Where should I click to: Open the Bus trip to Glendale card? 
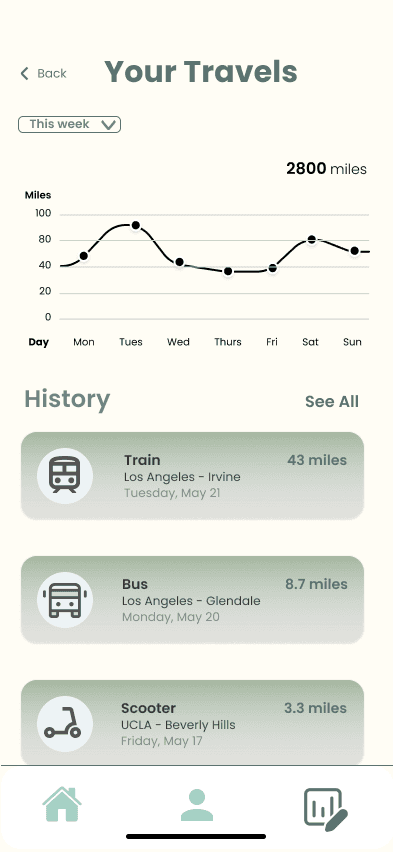click(192, 599)
